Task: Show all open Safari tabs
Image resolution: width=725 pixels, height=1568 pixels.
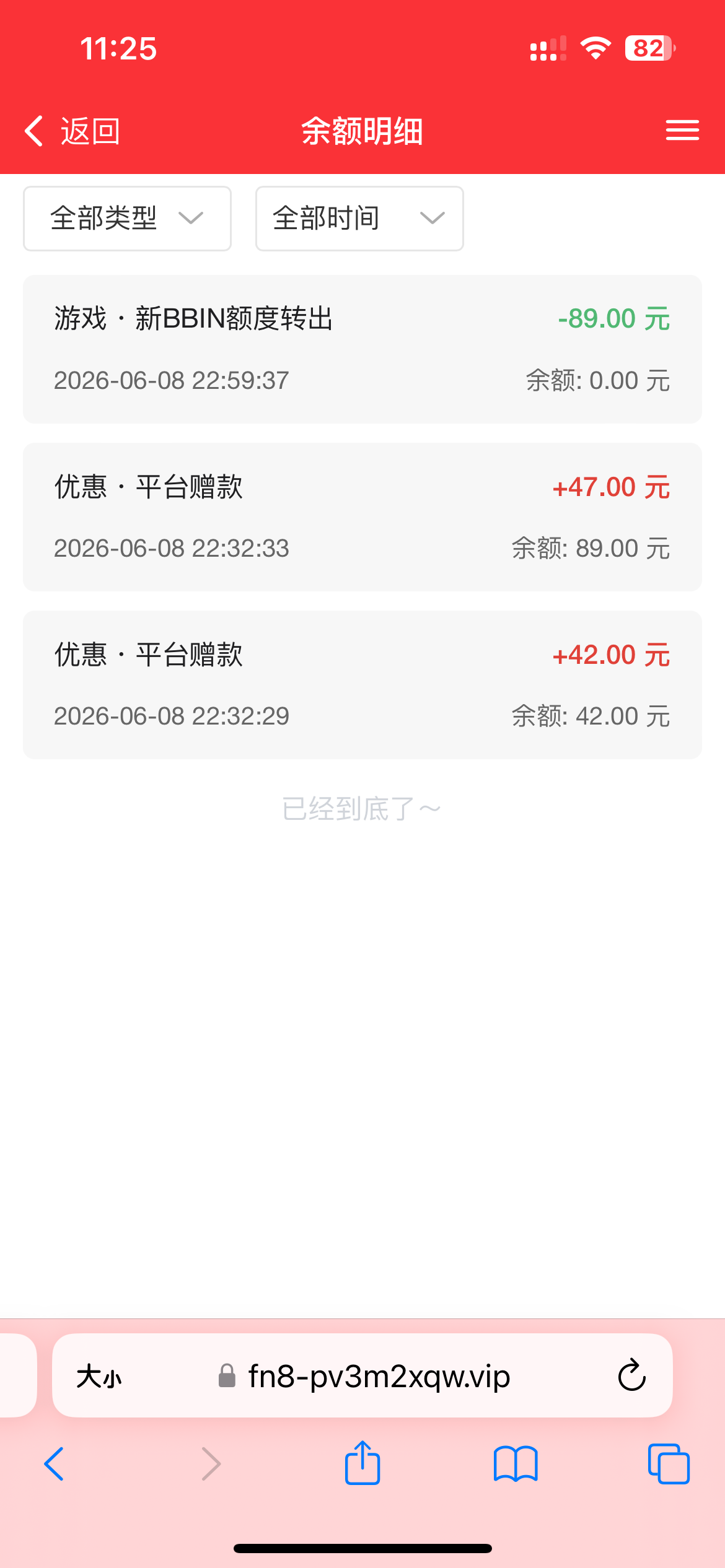Action: coord(669,1464)
